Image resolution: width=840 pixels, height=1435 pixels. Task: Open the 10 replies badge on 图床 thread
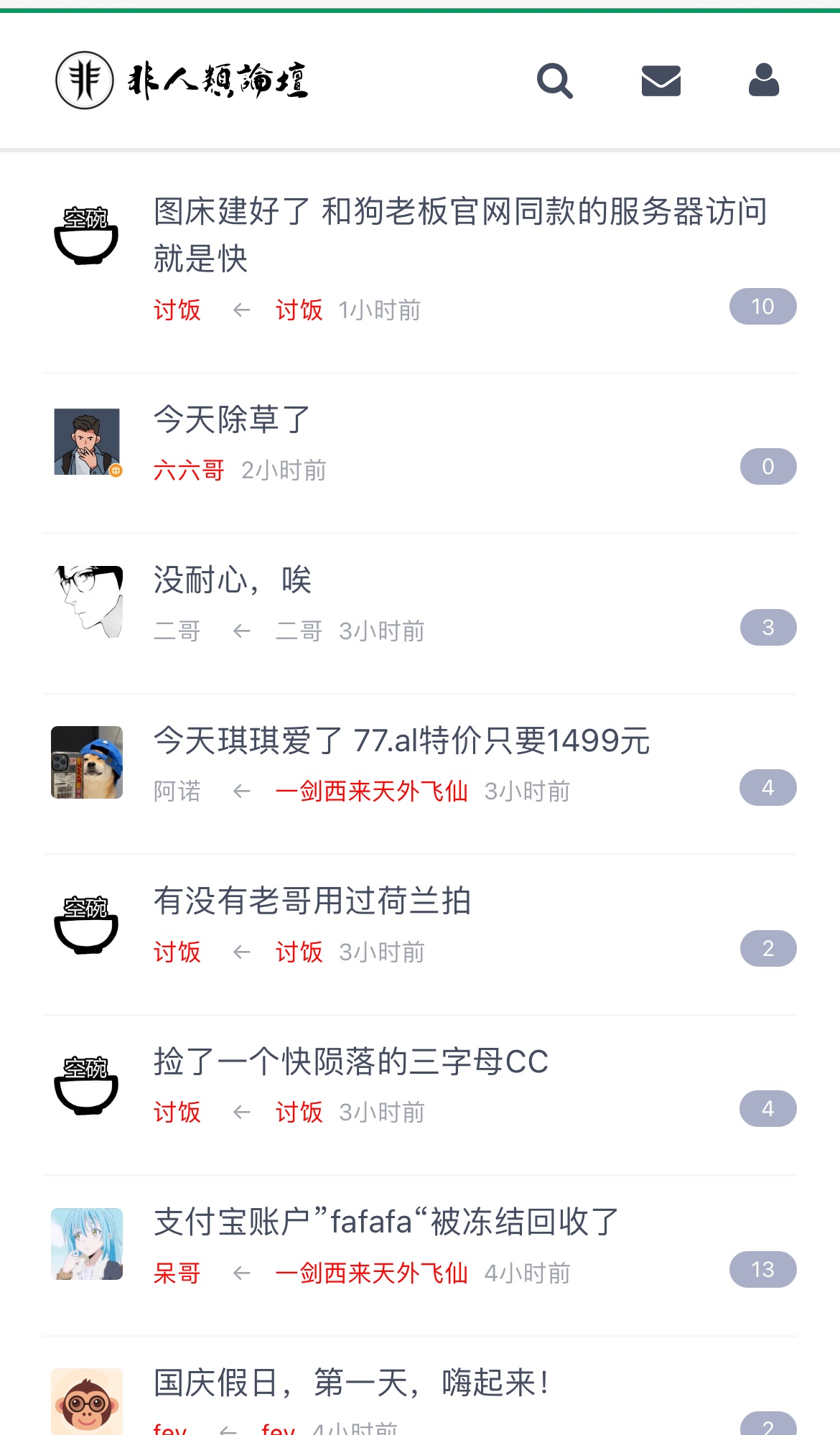(762, 307)
